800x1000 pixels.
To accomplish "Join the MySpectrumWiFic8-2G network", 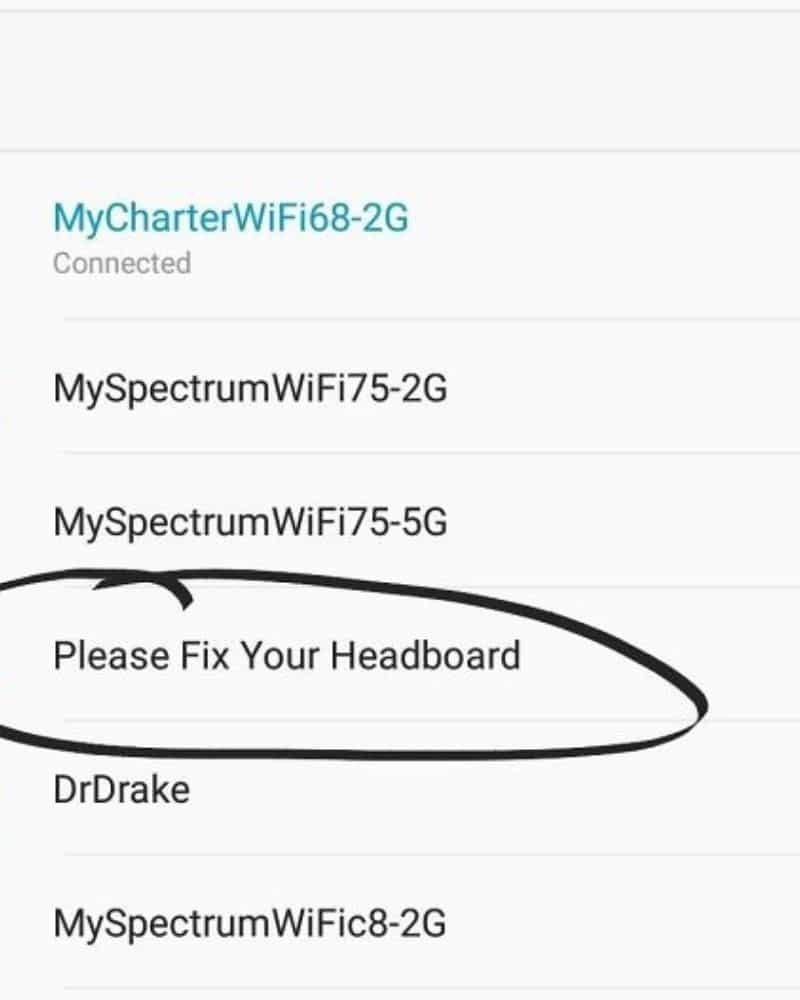I will [250, 922].
